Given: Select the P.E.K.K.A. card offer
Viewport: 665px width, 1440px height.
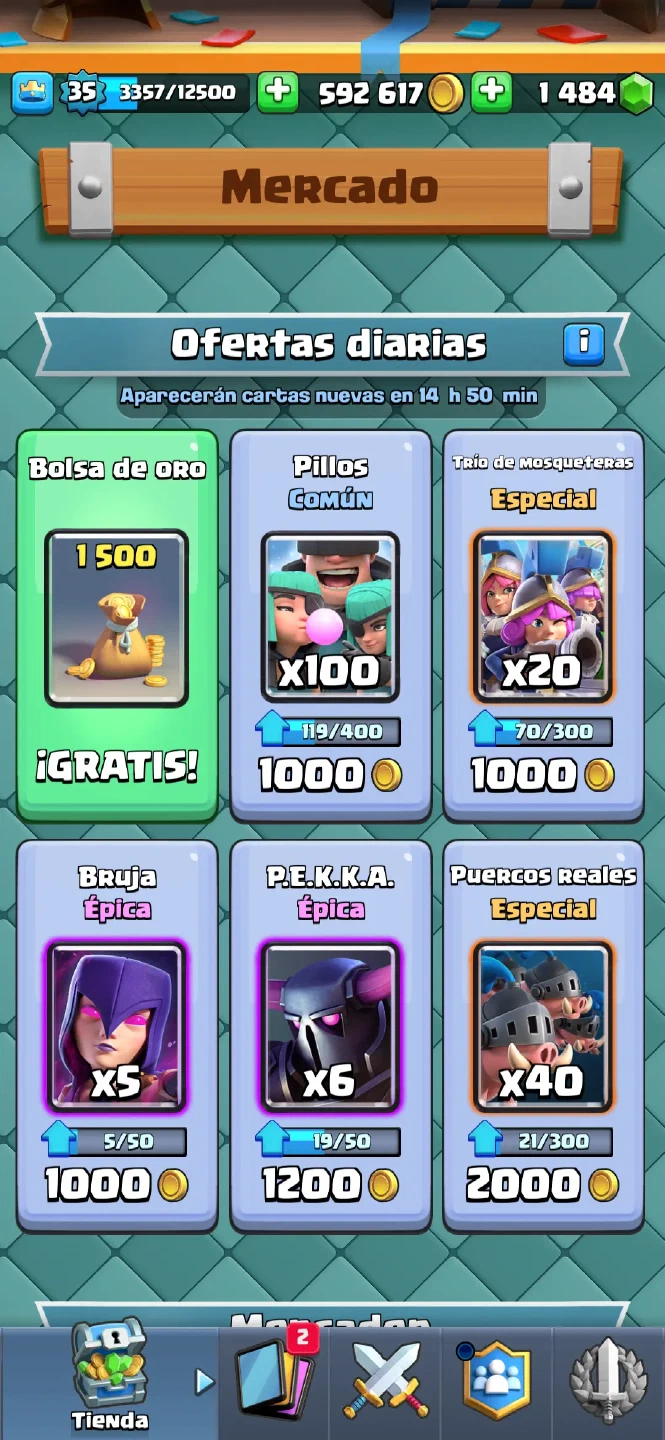Looking at the screenshot, I should click(x=330, y=1035).
